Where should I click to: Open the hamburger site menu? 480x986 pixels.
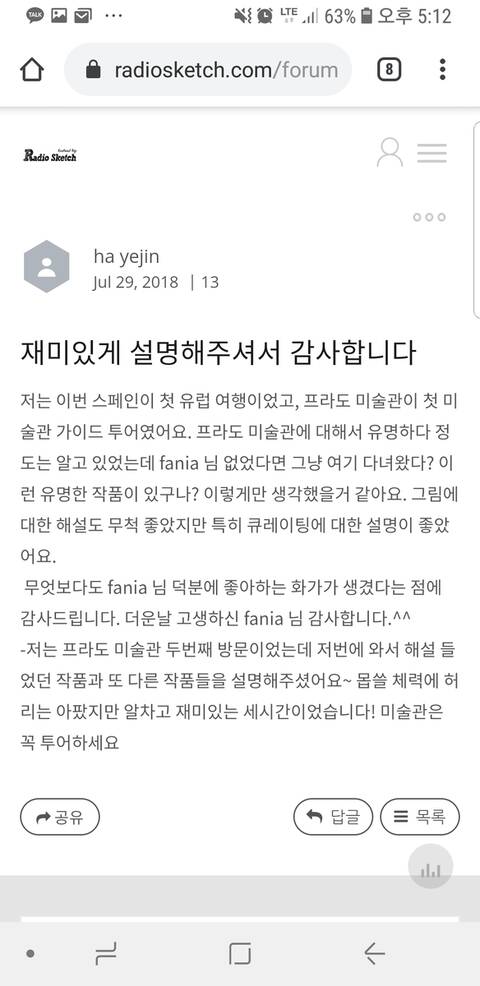tap(432, 153)
